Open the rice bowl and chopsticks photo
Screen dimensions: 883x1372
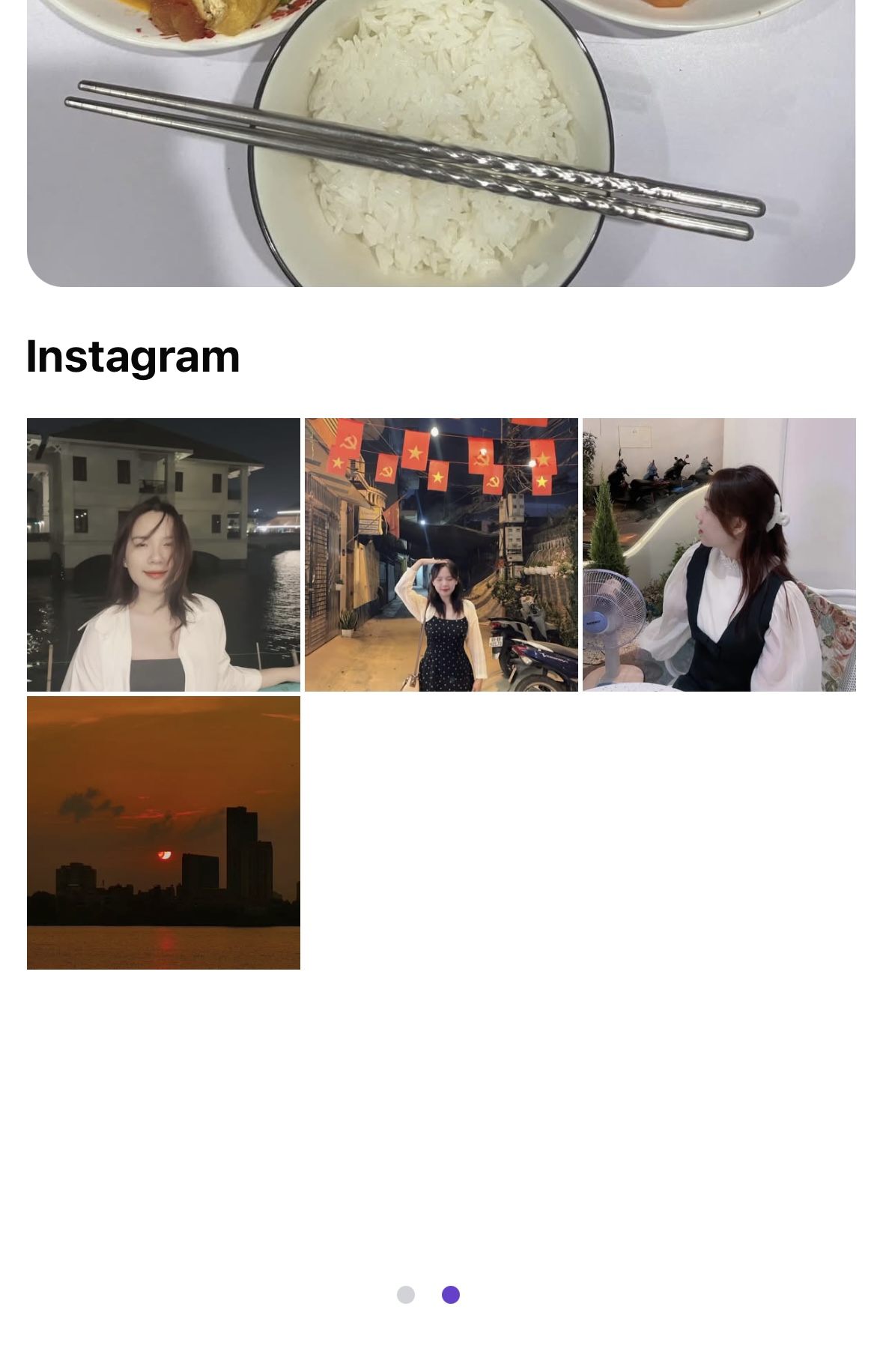441,142
